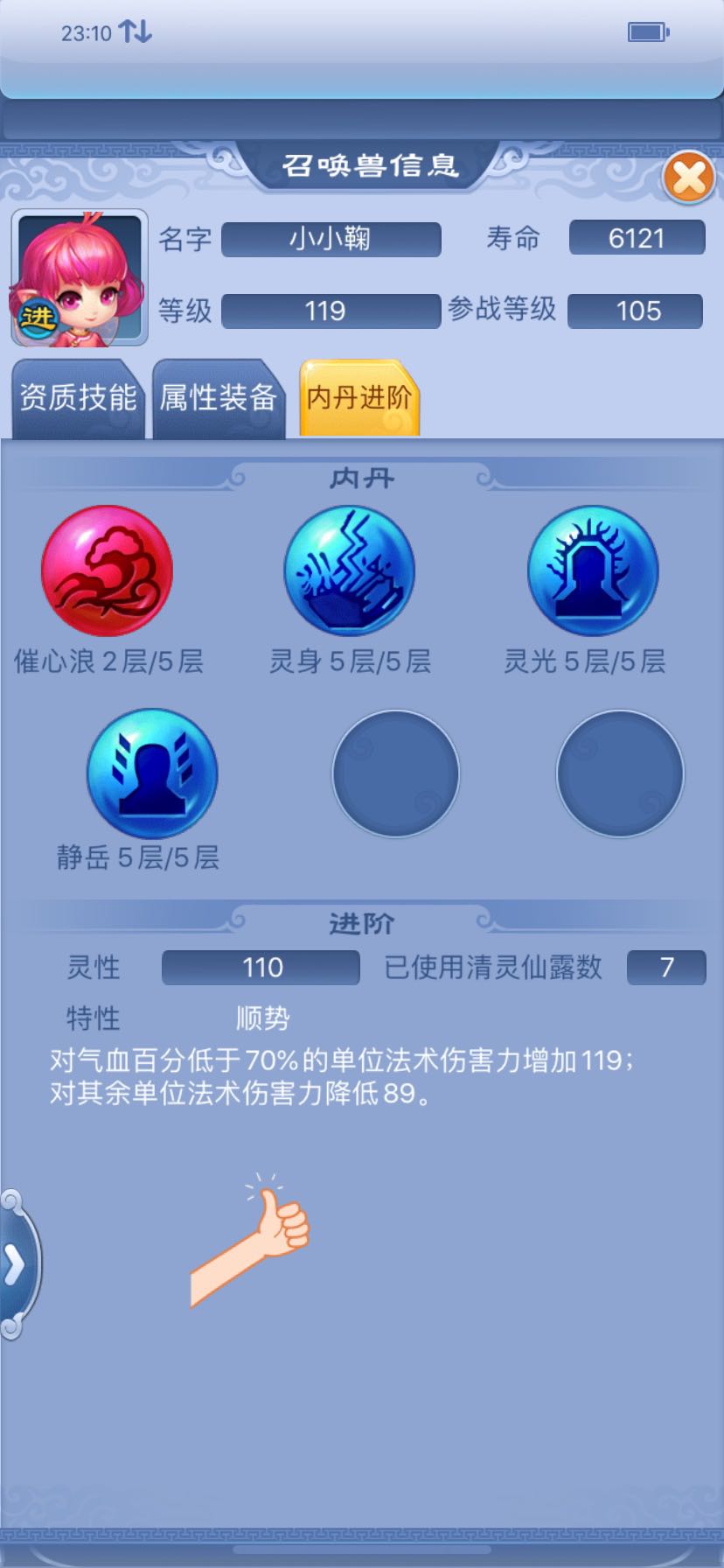The image size is (724, 1568).
Task: Tap the summoned beast avatar portrait
Action: [x=80, y=277]
